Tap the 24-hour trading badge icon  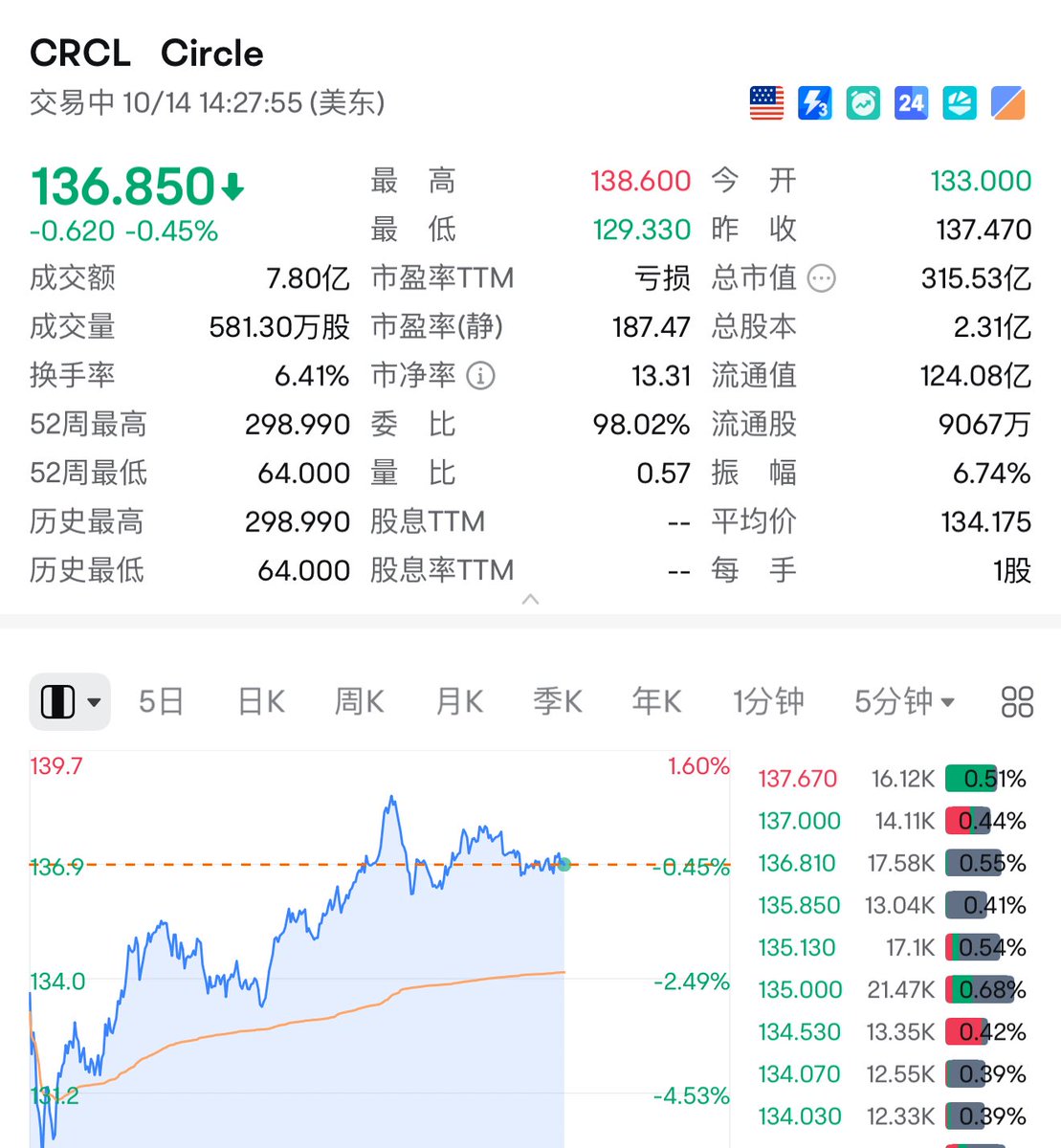[x=911, y=102]
